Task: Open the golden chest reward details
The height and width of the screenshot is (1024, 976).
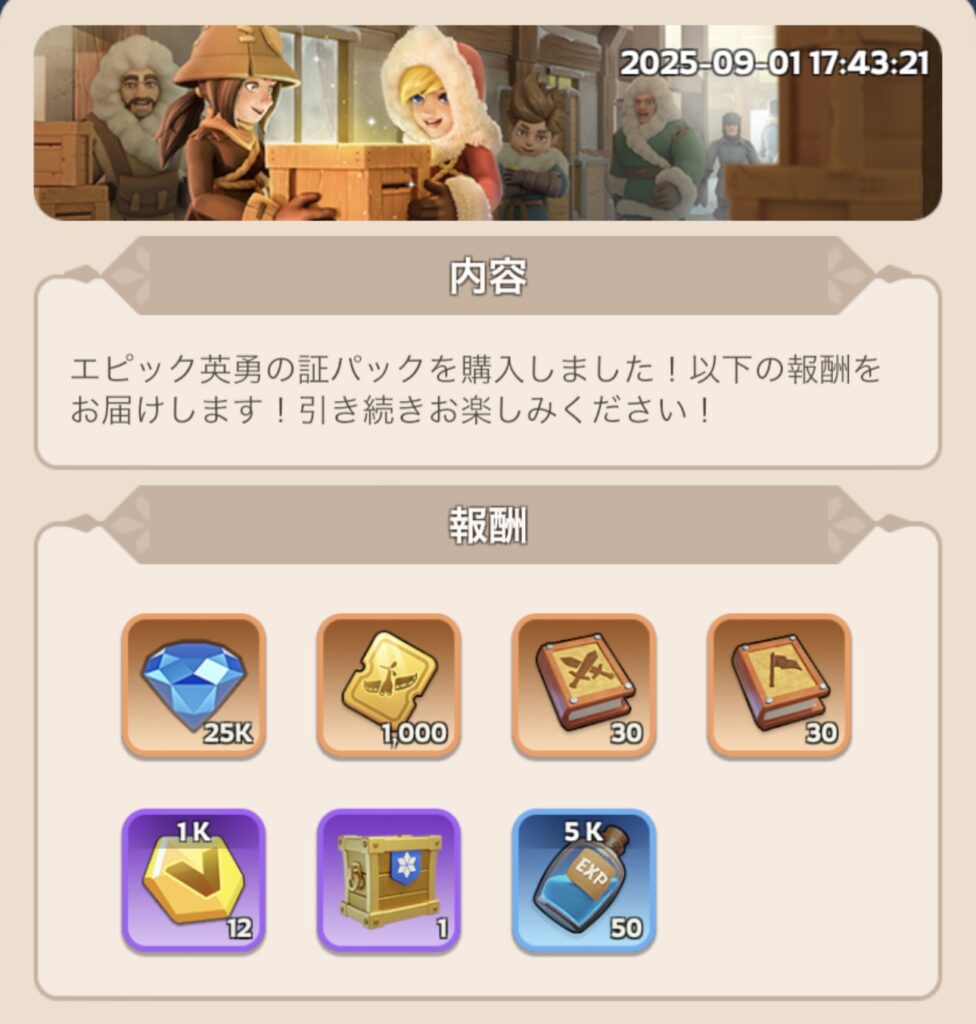Action: [x=389, y=880]
